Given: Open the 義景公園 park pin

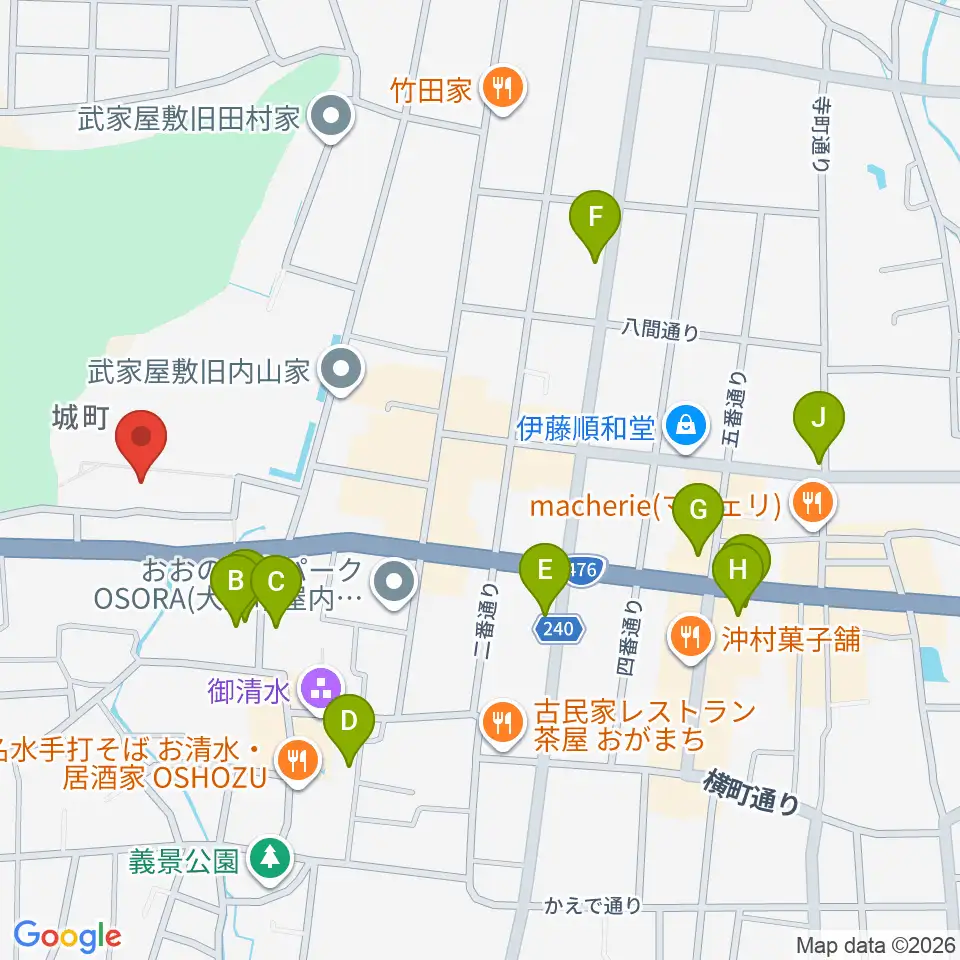Looking at the screenshot, I should (270, 861).
